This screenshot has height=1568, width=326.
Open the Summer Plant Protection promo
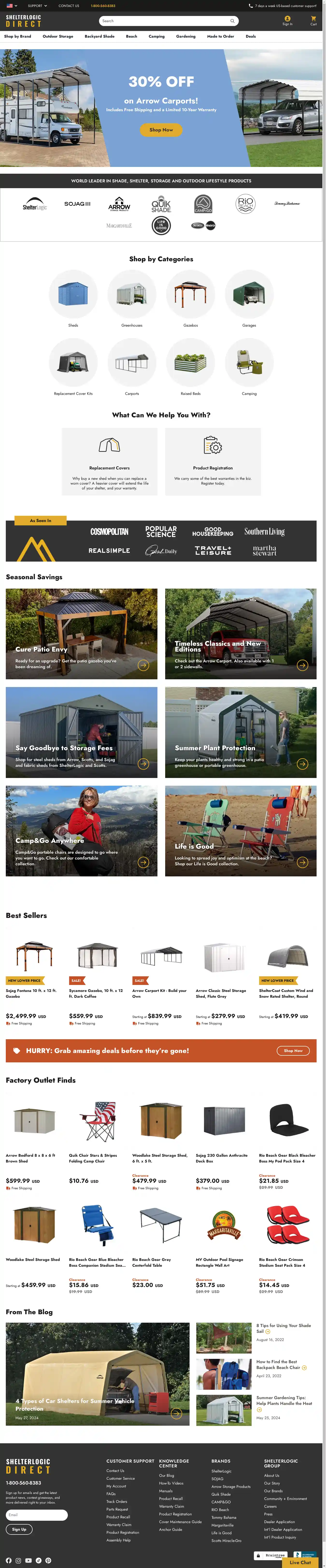tap(241, 732)
